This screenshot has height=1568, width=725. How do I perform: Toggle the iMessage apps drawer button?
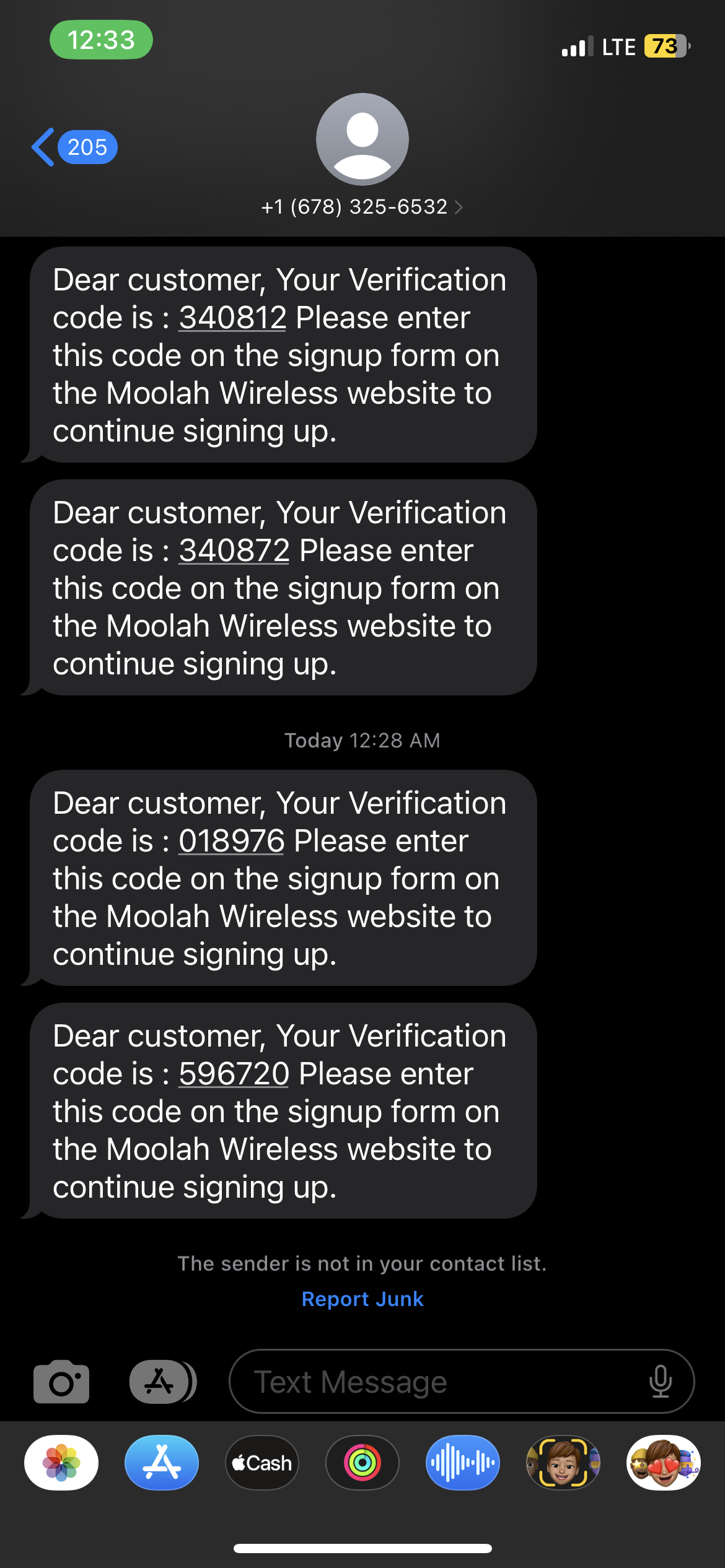[162, 1382]
